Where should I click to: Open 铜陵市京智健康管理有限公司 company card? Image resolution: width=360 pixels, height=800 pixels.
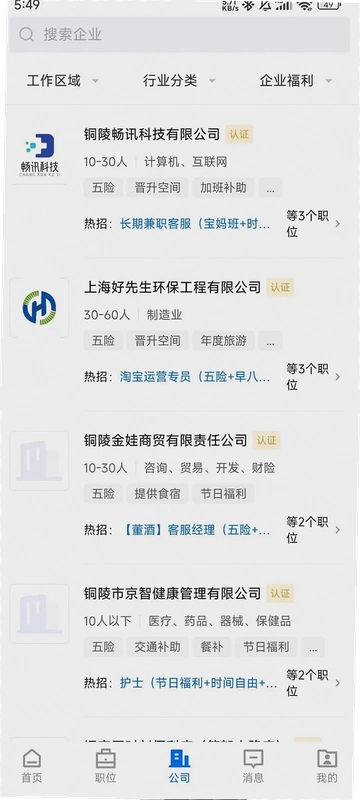pyautogui.click(x=179, y=640)
